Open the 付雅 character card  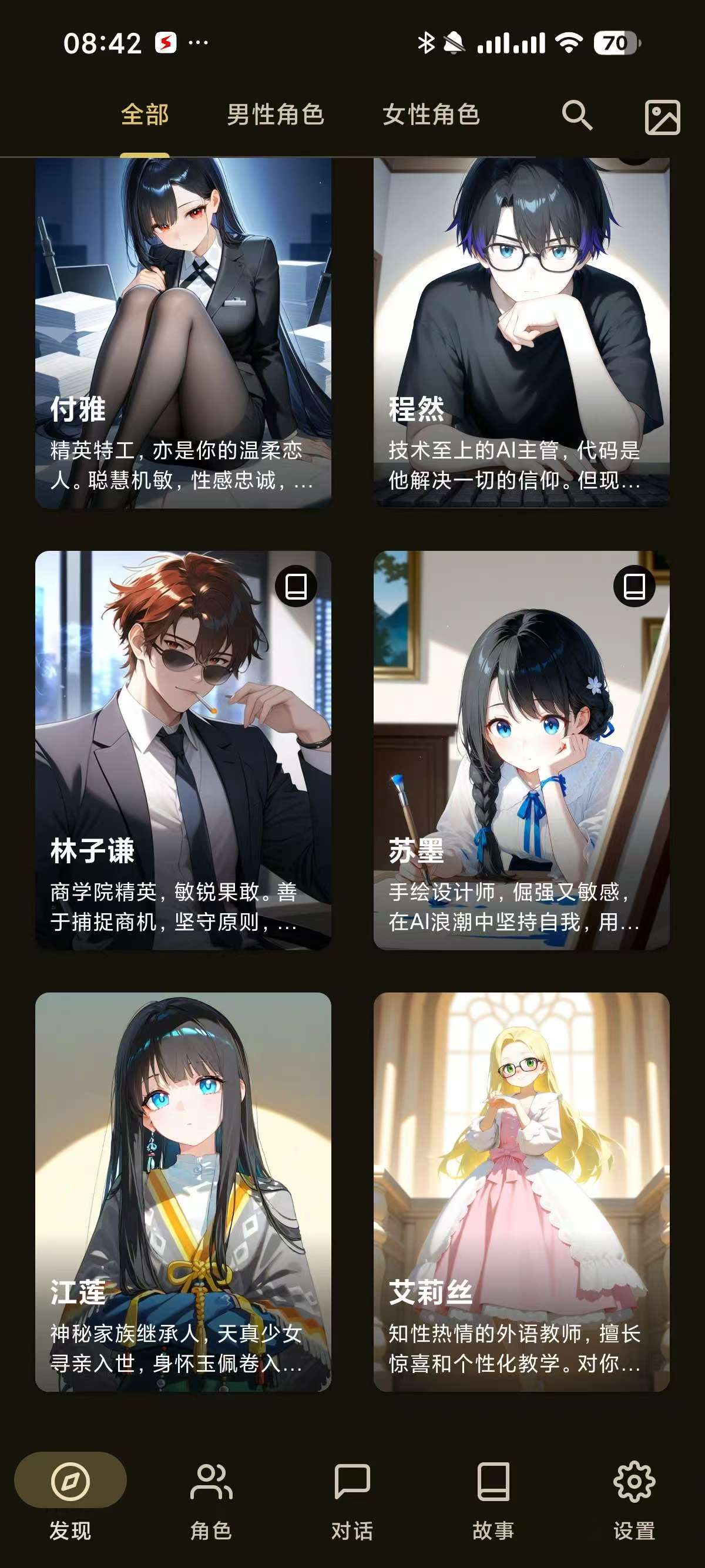coord(183,335)
